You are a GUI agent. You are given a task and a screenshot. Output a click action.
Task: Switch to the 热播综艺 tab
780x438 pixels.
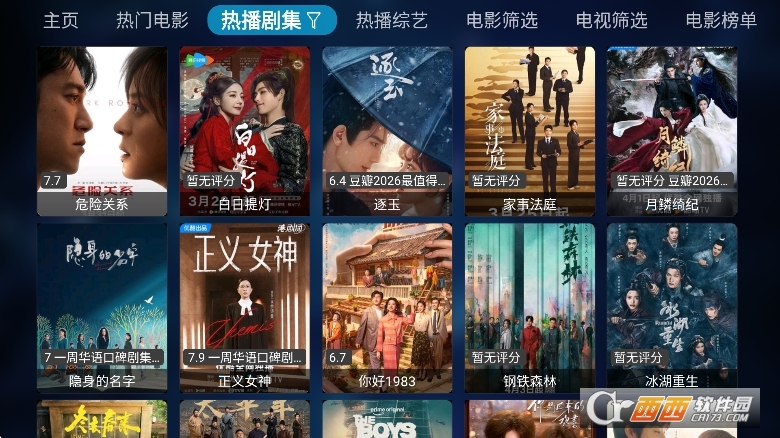click(391, 20)
